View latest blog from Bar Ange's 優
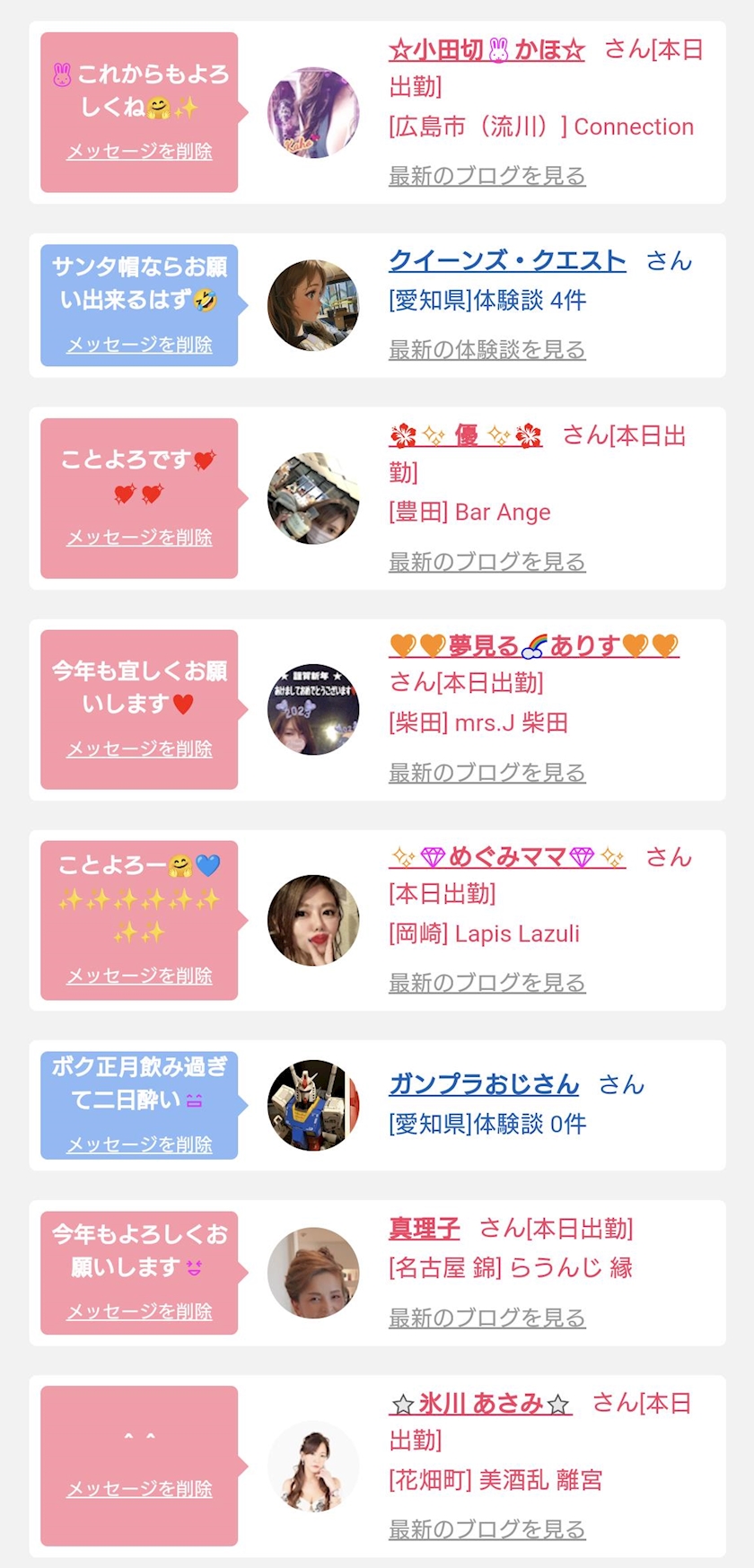Screen dimensions: 754x1568 [487, 562]
